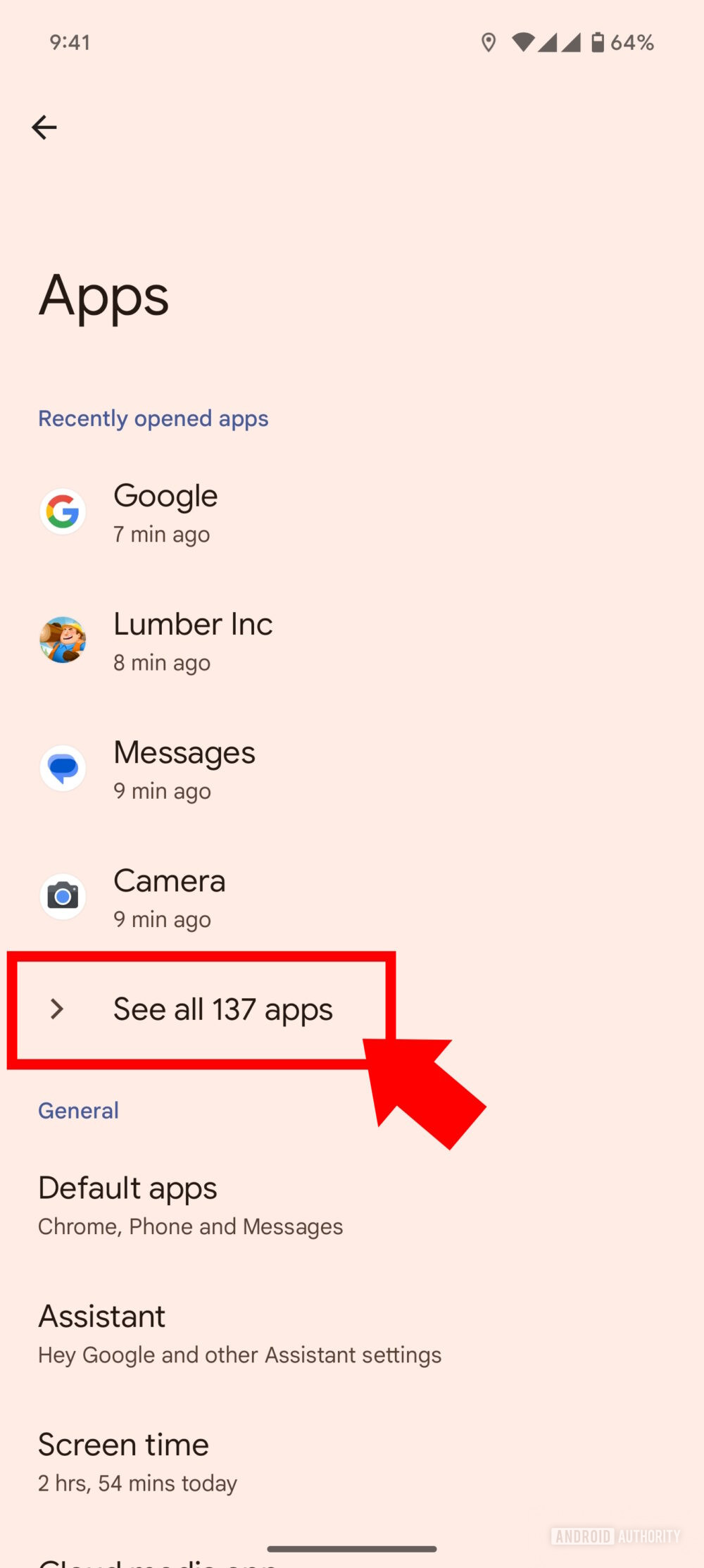Viewport: 704px width, 1568px height.
Task: Open Screen time details
Action: coord(123,1443)
